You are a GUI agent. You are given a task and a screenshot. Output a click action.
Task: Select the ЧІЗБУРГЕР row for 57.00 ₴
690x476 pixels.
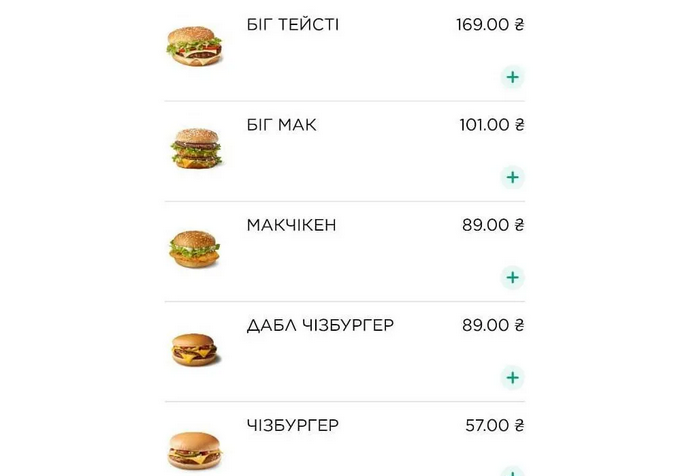point(293,426)
